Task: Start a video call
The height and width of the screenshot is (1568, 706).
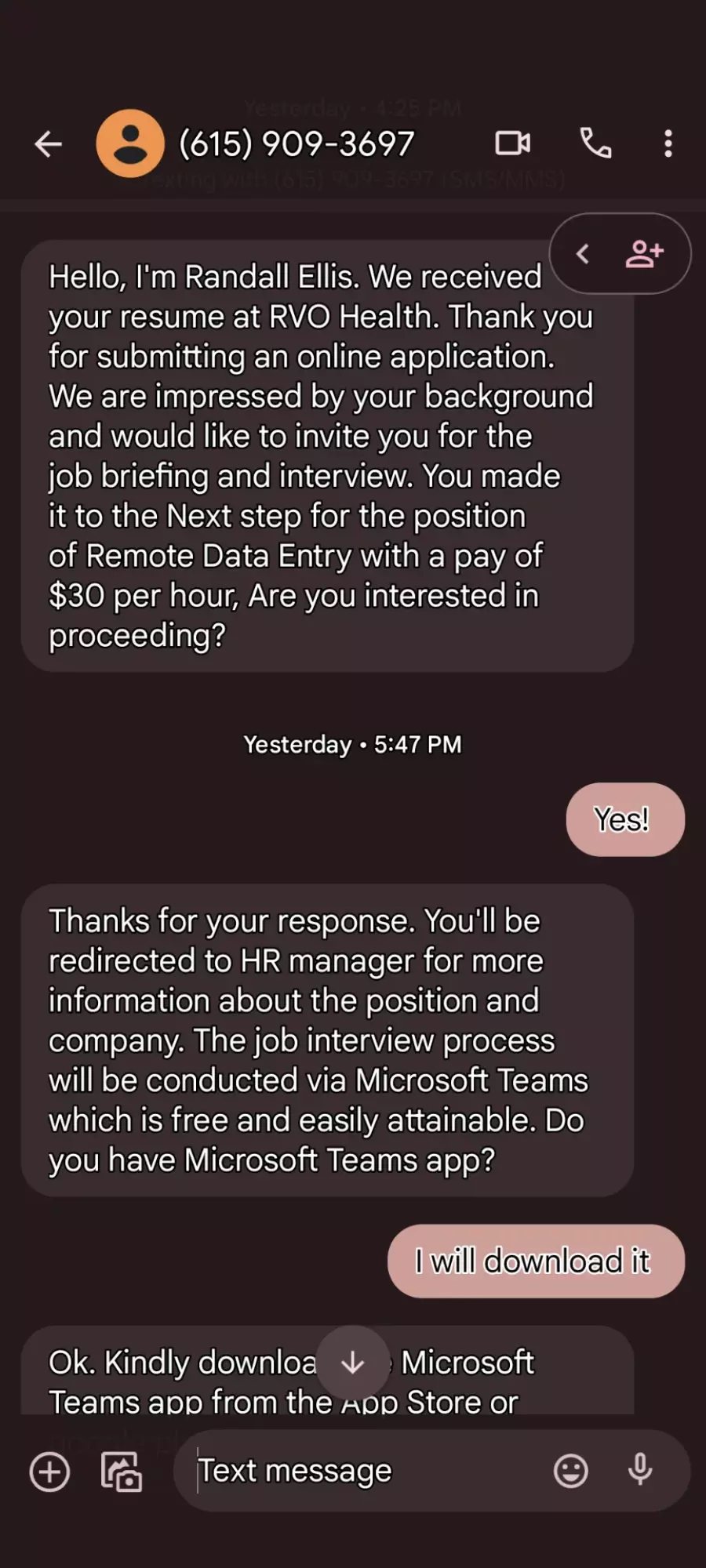Action: pyautogui.click(x=513, y=143)
